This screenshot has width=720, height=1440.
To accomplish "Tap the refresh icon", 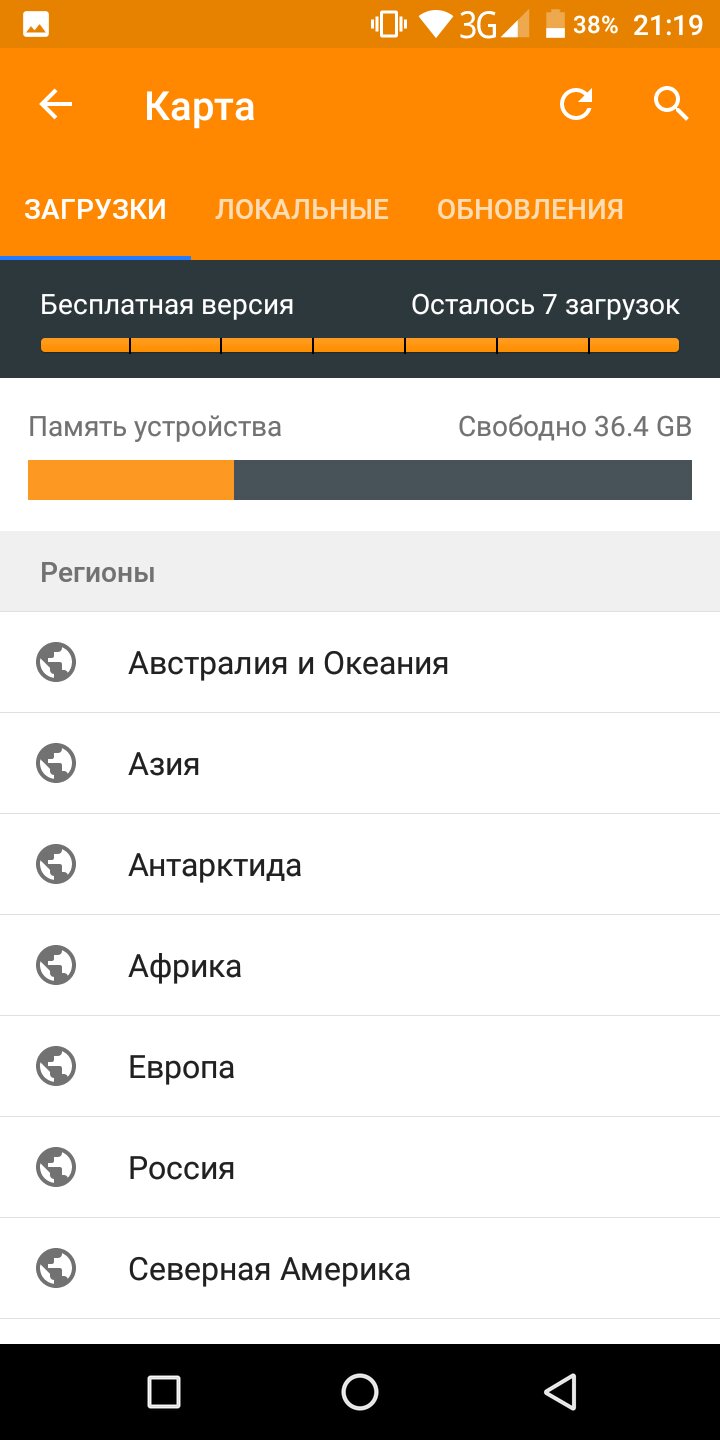I will (x=576, y=104).
